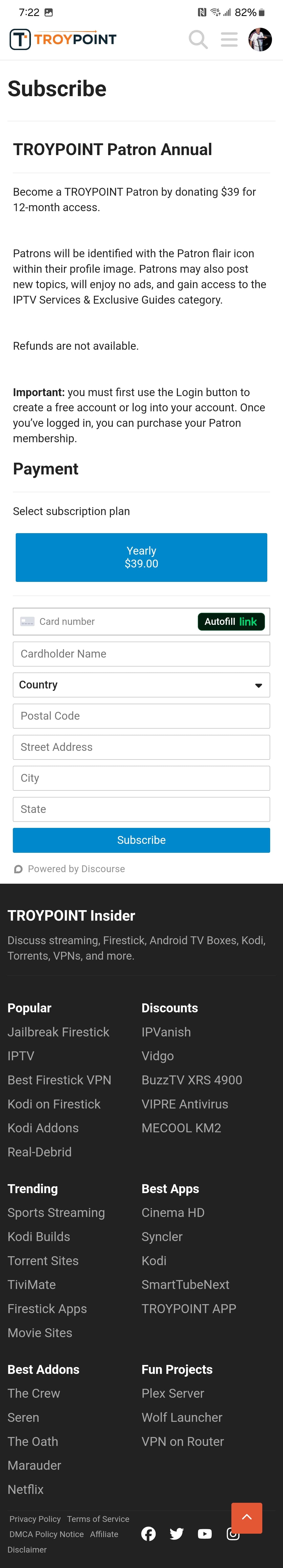Focus the City field
Image resolution: width=283 pixels, height=1568 pixels.
pyautogui.click(x=141, y=778)
